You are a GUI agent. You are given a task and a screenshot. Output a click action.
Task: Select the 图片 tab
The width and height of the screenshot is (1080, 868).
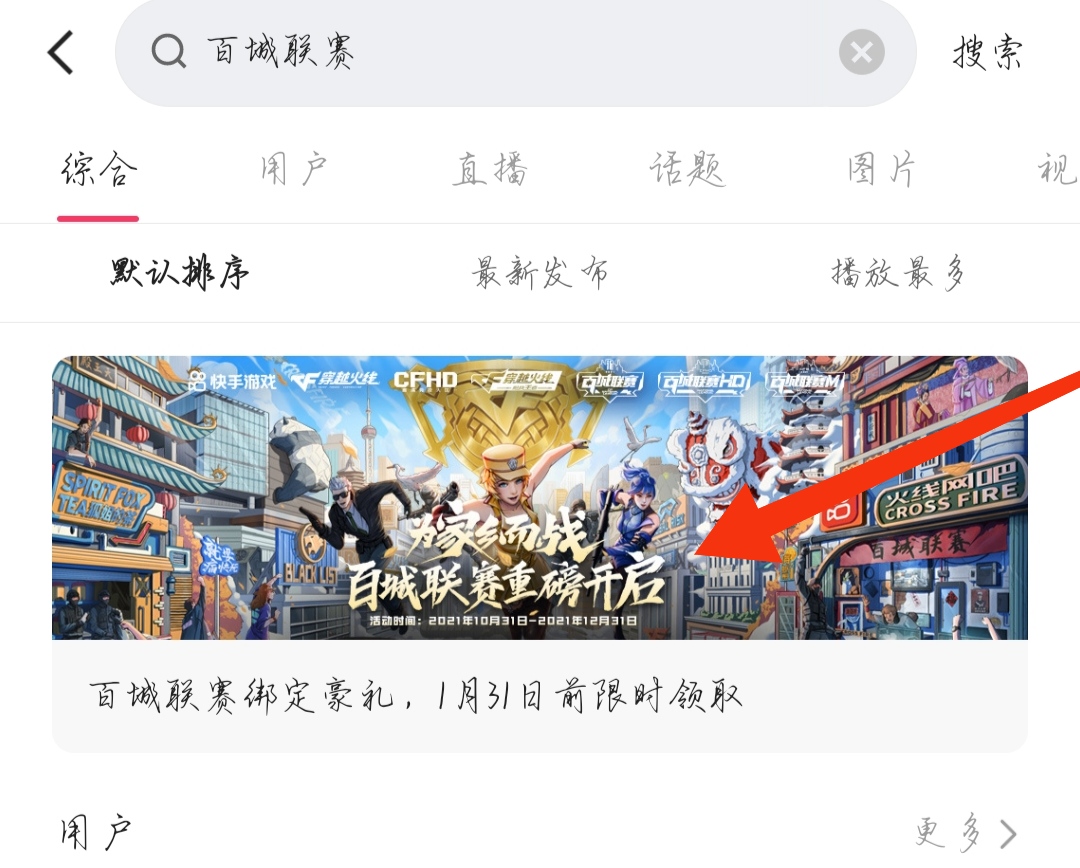(x=881, y=171)
